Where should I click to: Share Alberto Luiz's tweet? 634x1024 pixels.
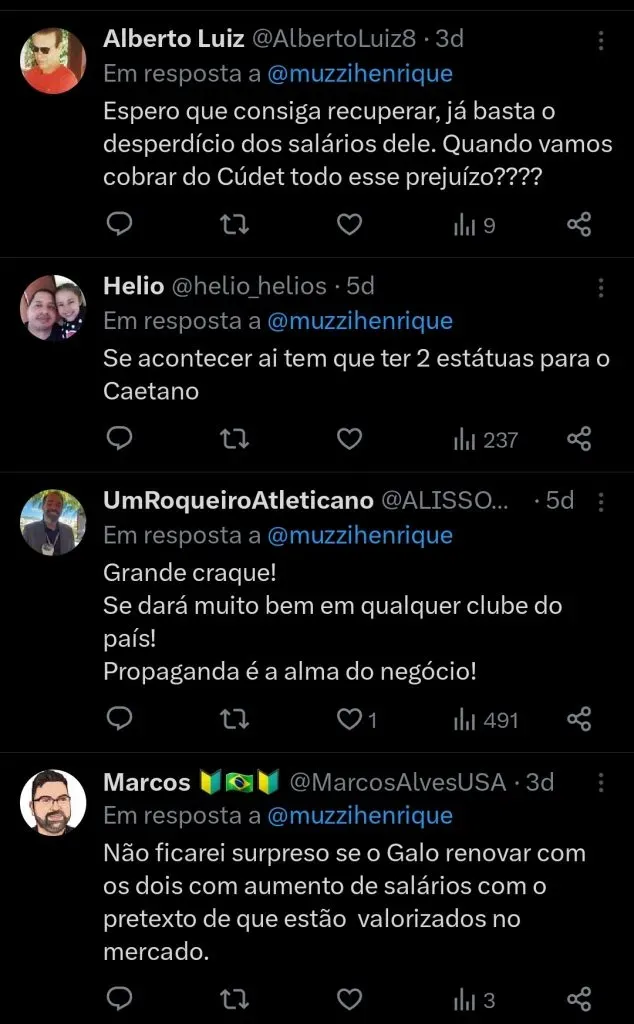pyautogui.click(x=579, y=224)
